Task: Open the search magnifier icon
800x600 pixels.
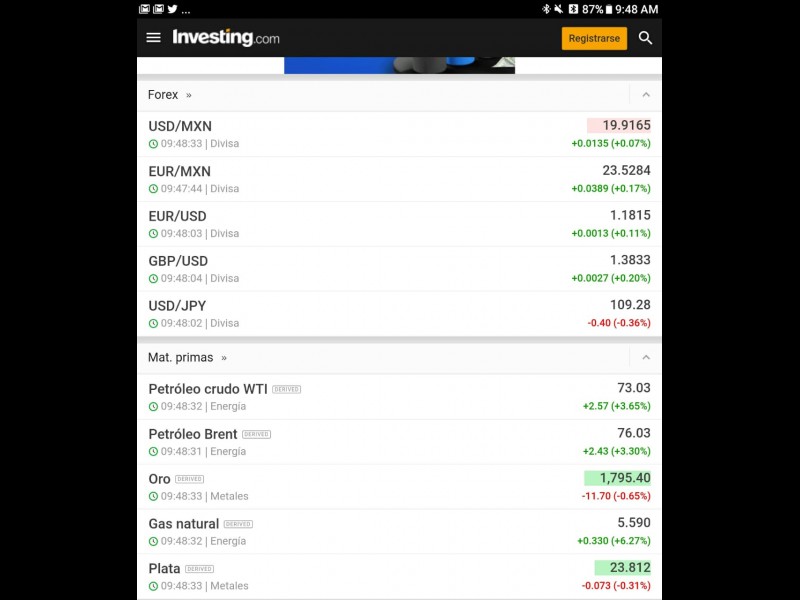Action: (645, 38)
